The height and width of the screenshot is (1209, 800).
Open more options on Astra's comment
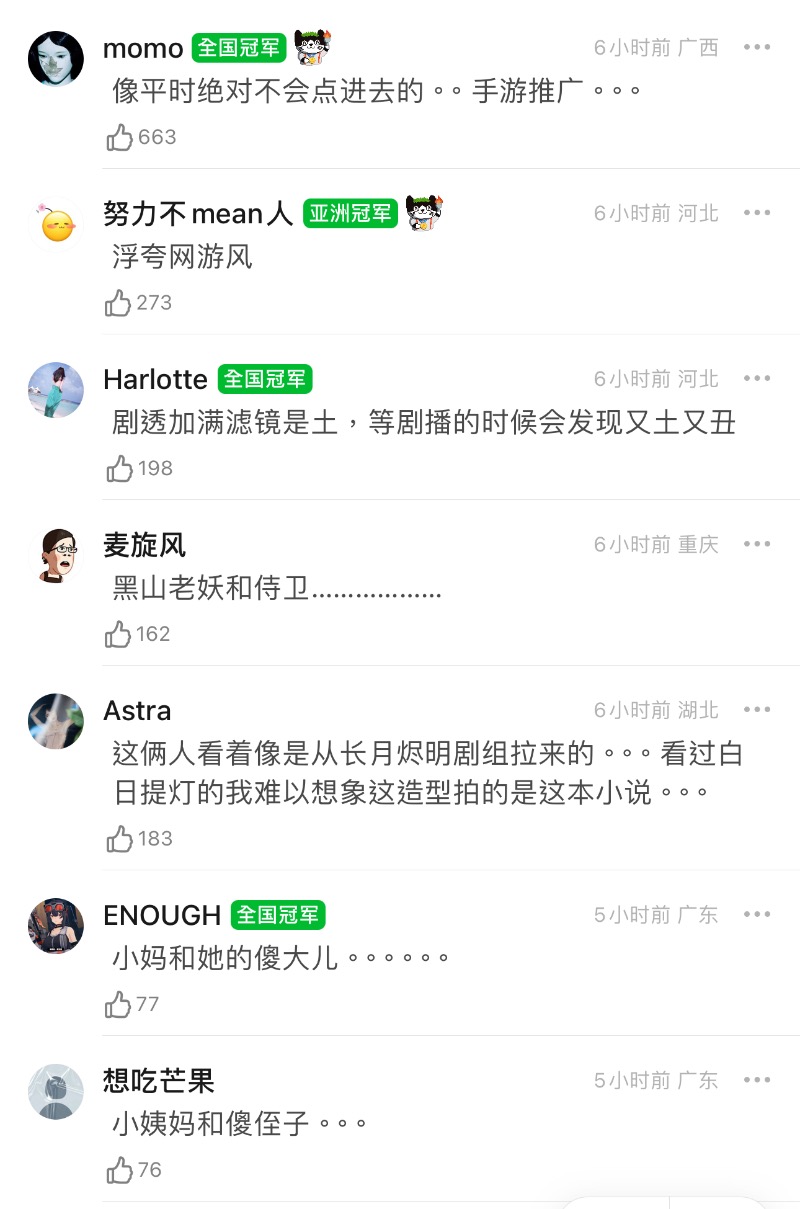pyautogui.click(x=757, y=711)
